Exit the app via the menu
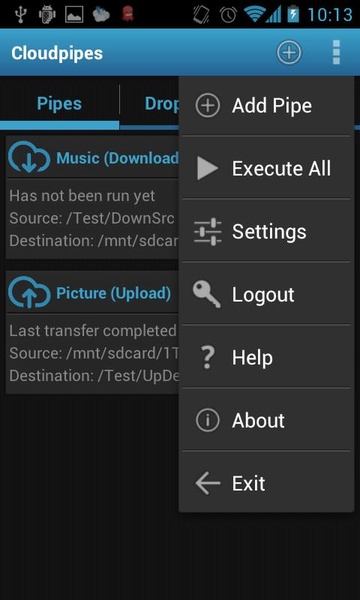 (266, 483)
